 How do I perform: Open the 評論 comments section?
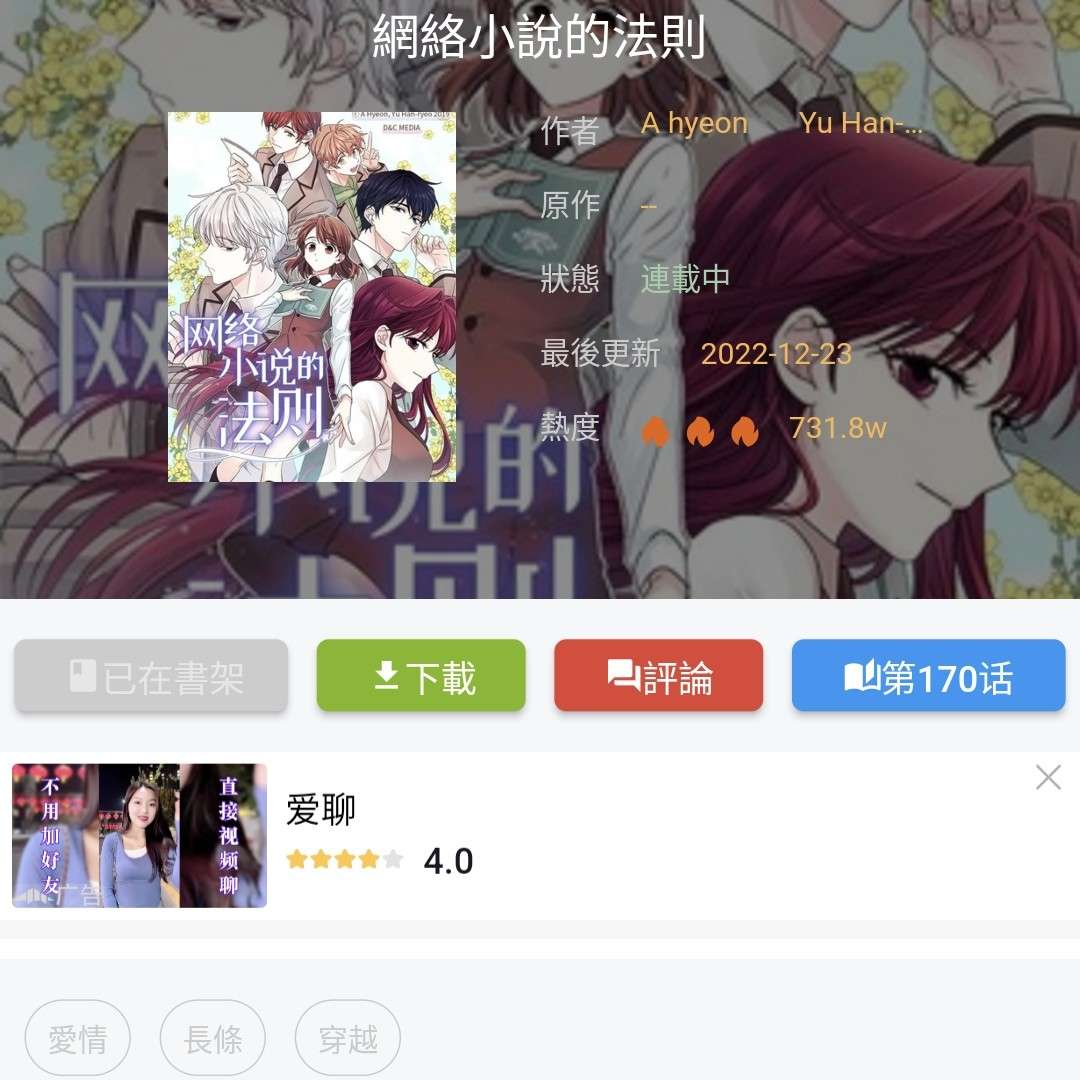coord(659,677)
